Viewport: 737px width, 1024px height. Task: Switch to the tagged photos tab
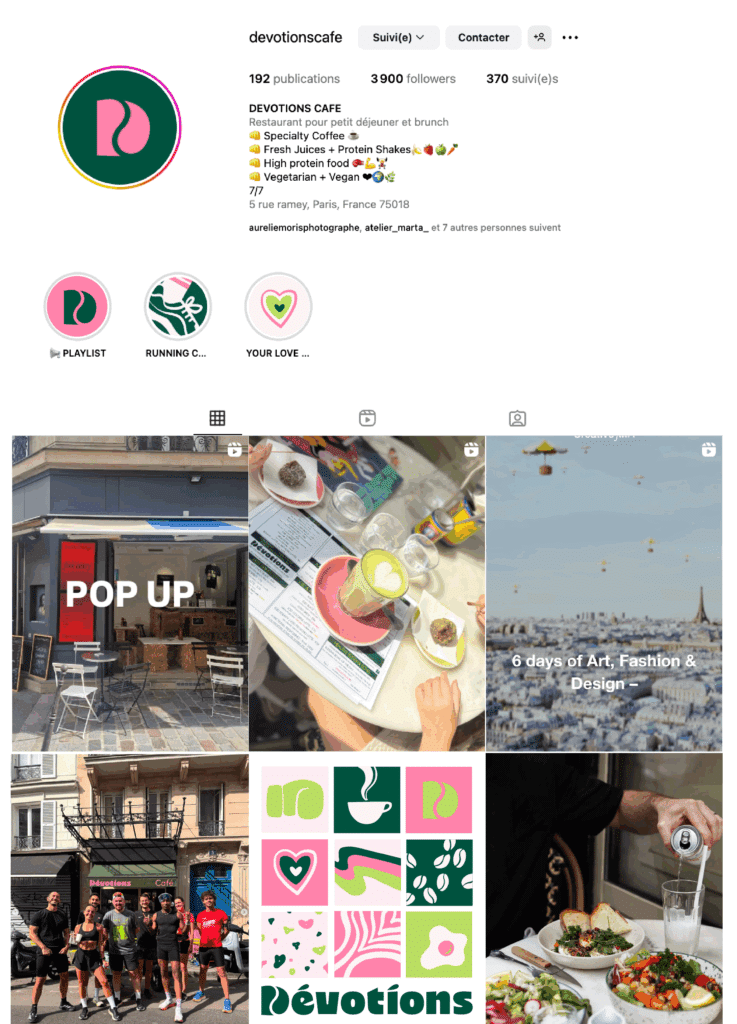(x=517, y=418)
